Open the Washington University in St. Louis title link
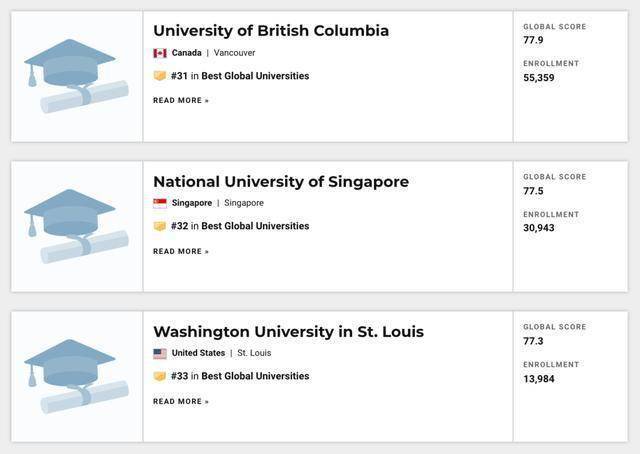Image resolution: width=640 pixels, height=454 pixels. pos(288,332)
